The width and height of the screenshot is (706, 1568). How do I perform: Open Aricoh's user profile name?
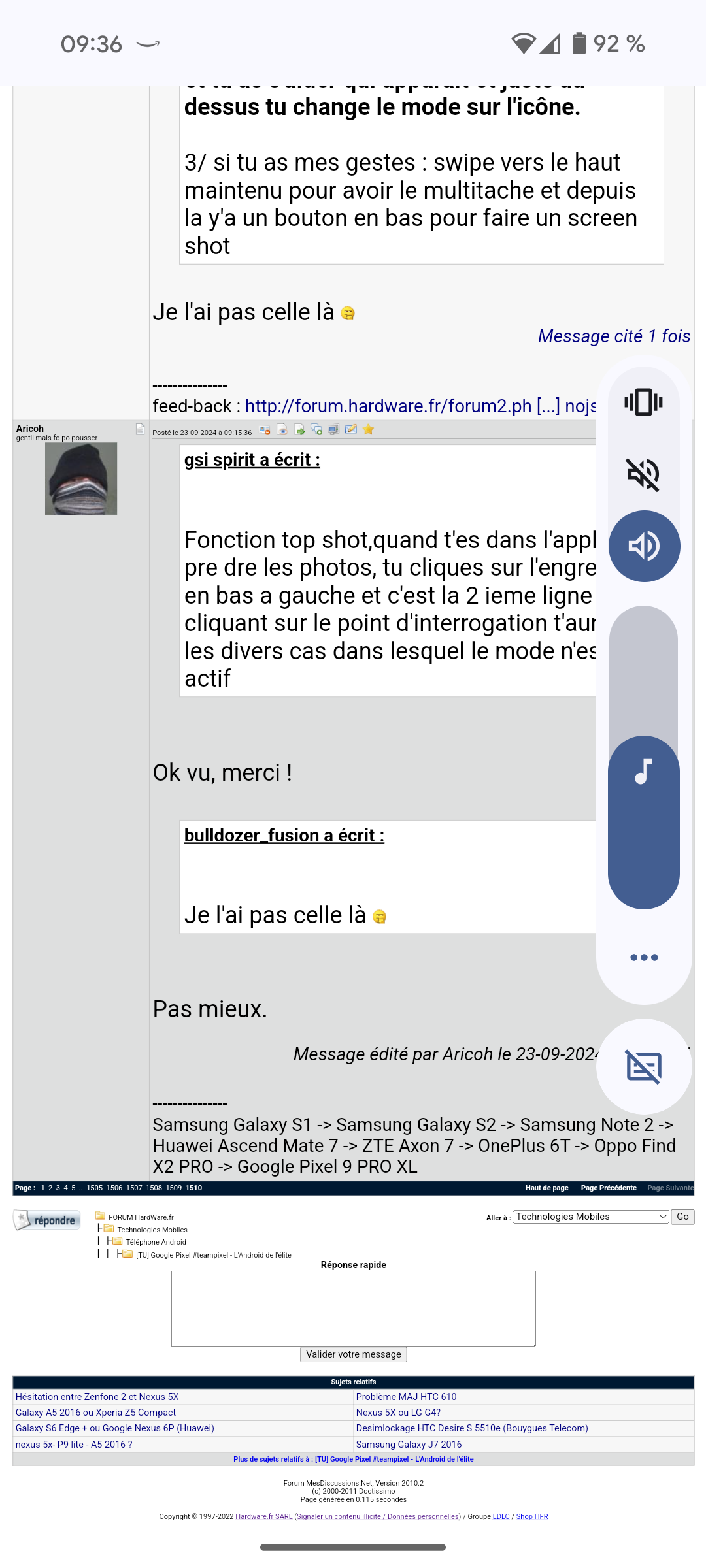click(30, 429)
